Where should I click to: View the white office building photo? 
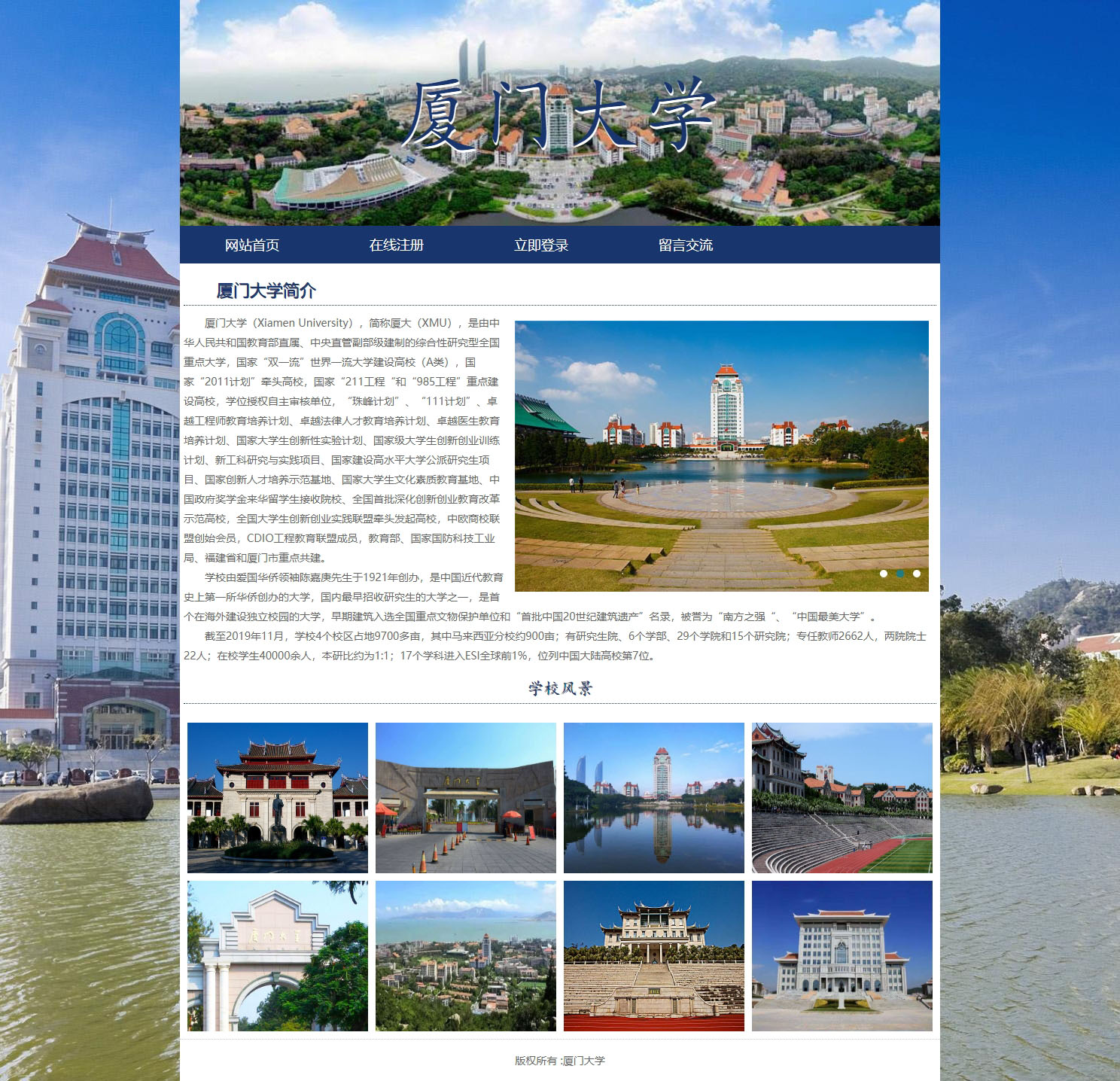(x=842, y=955)
